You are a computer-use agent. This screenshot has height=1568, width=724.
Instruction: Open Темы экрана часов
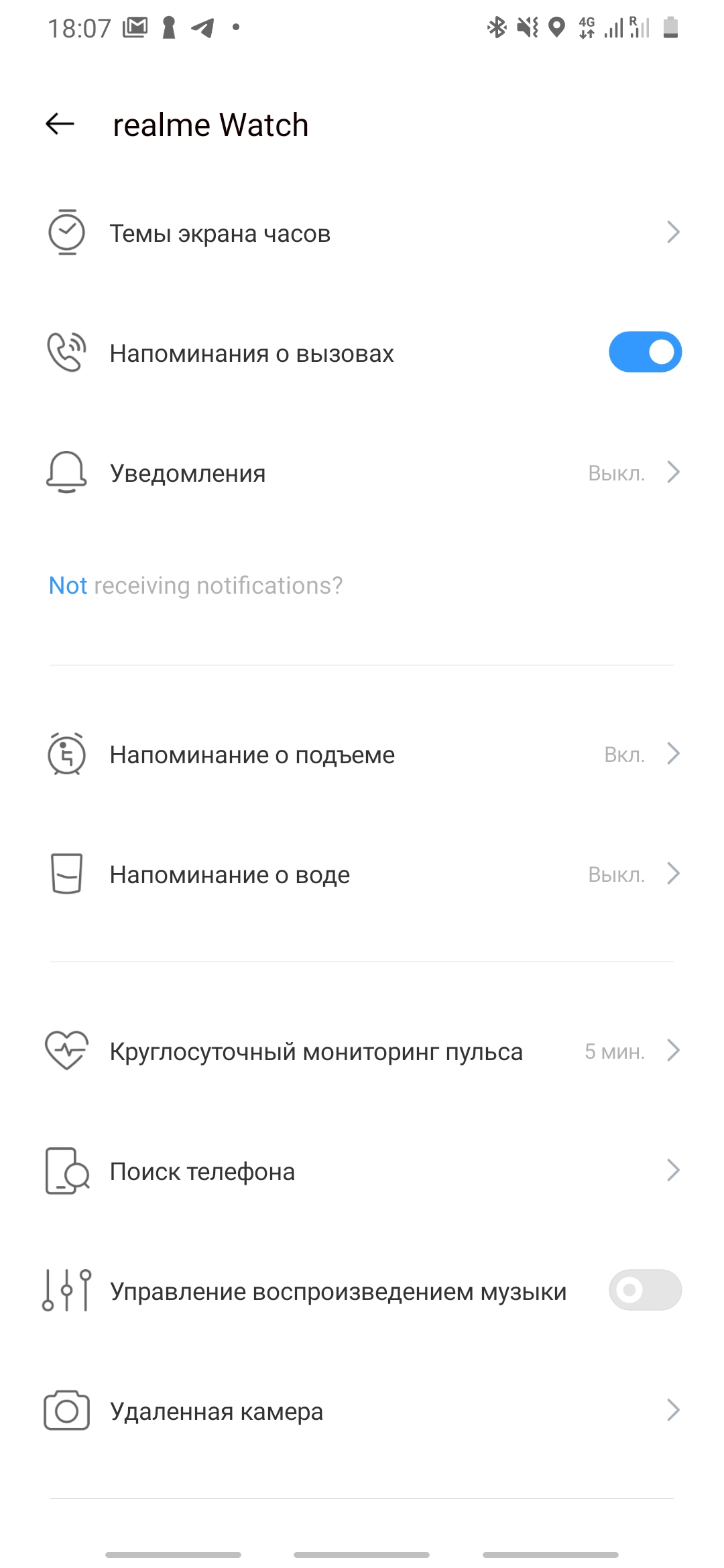[362, 233]
